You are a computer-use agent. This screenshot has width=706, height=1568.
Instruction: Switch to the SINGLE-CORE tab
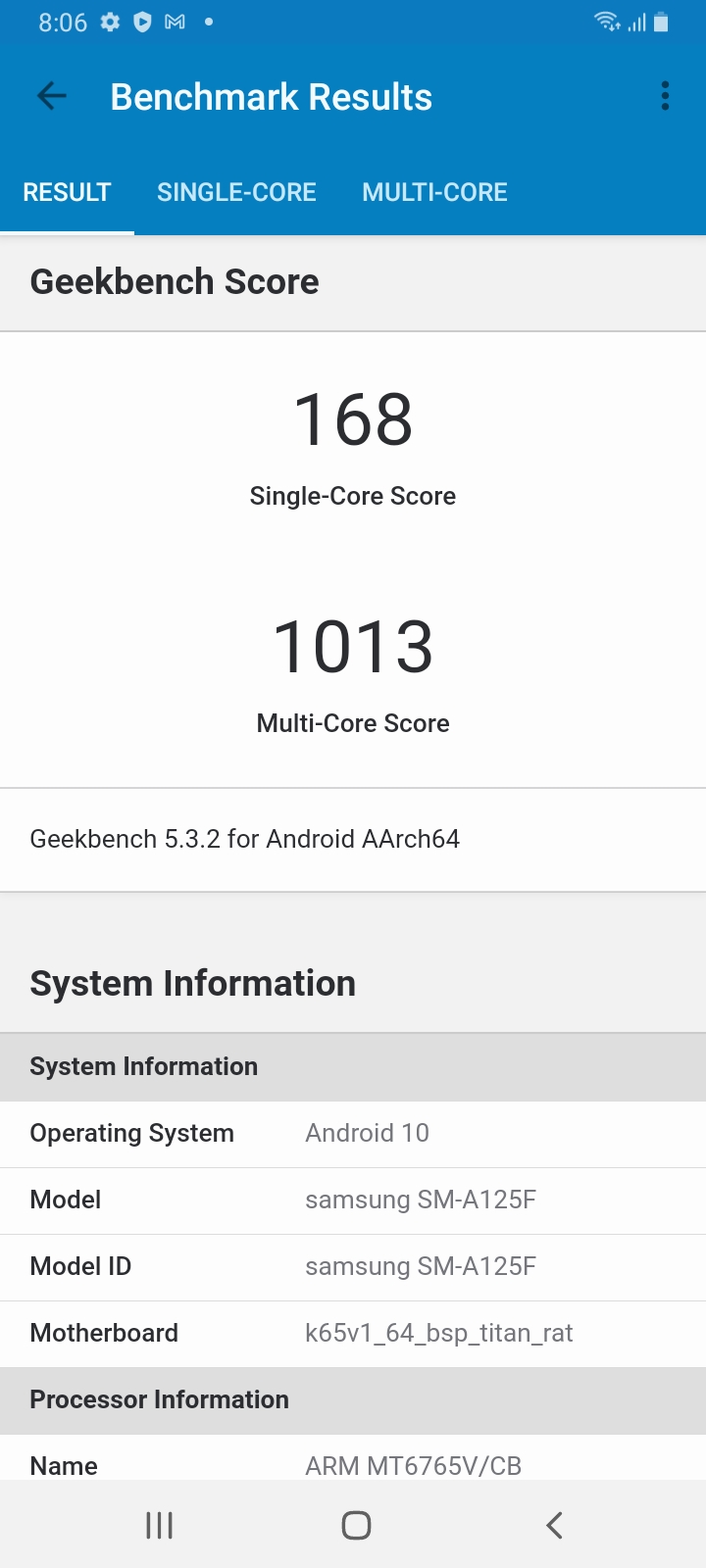click(236, 192)
